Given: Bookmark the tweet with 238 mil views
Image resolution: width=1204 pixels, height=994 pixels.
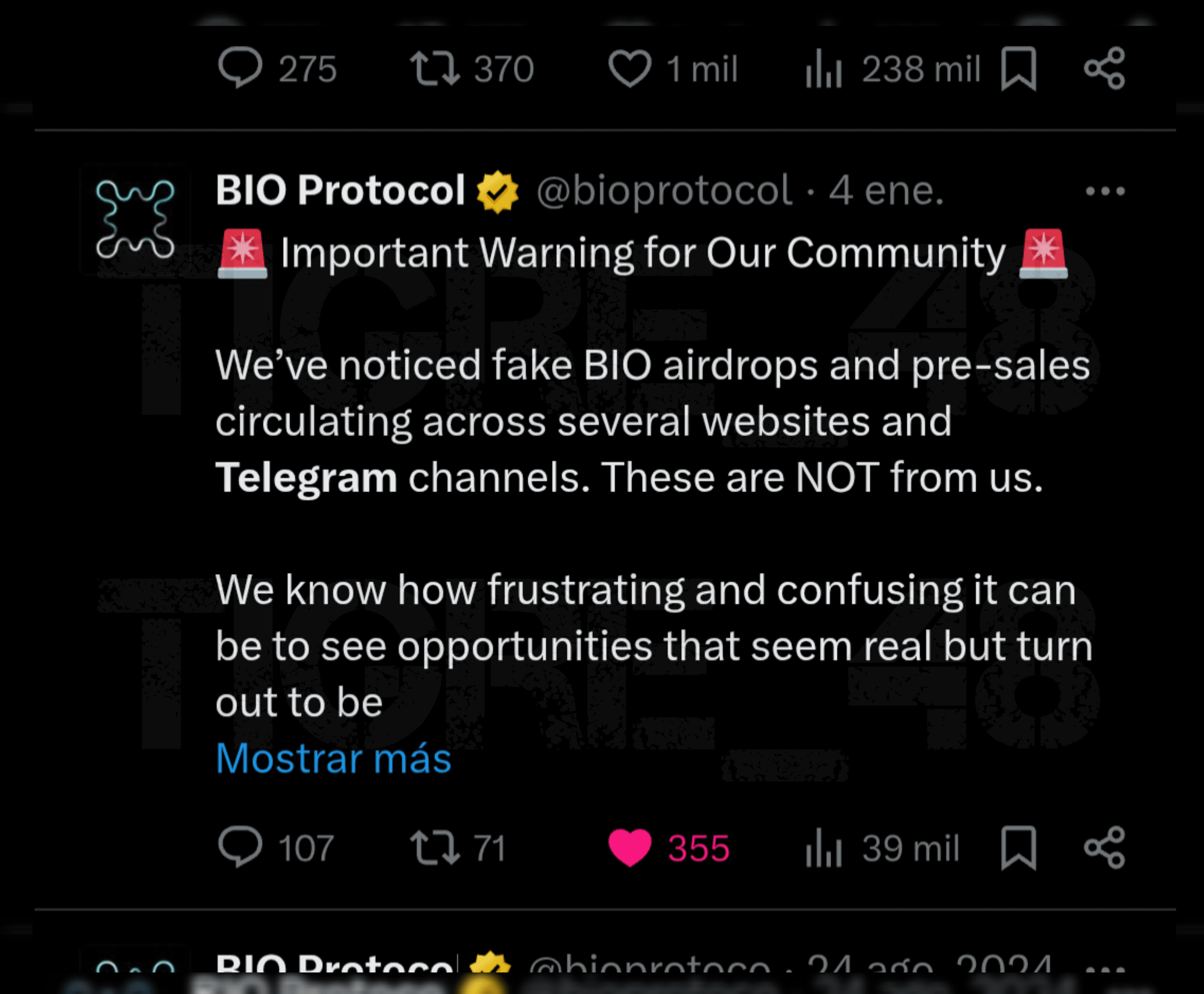Looking at the screenshot, I should 1018,68.
